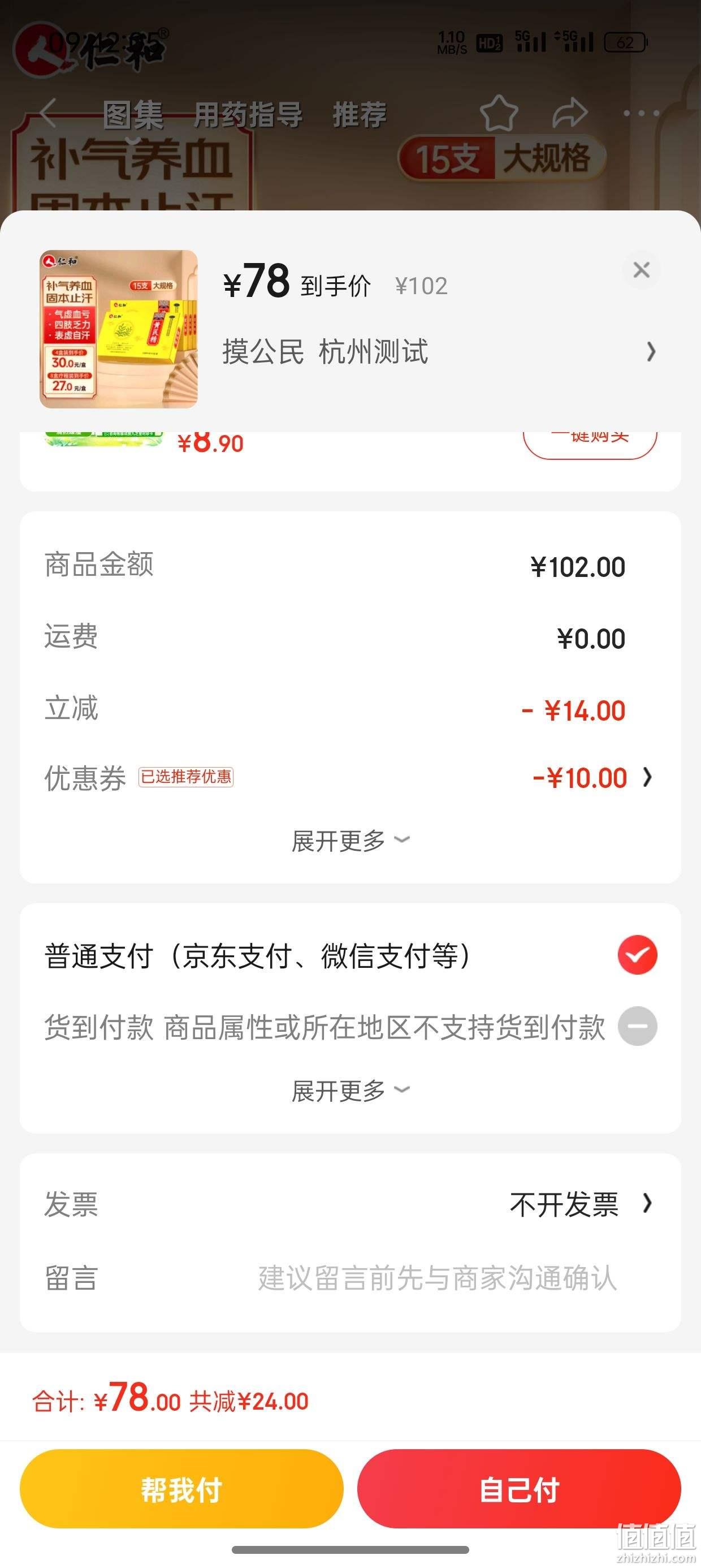Open the recipient address 摸公民 杭州测试
Image resolution: width=701 pixels, height=1568 pixels.
(439, 352)
